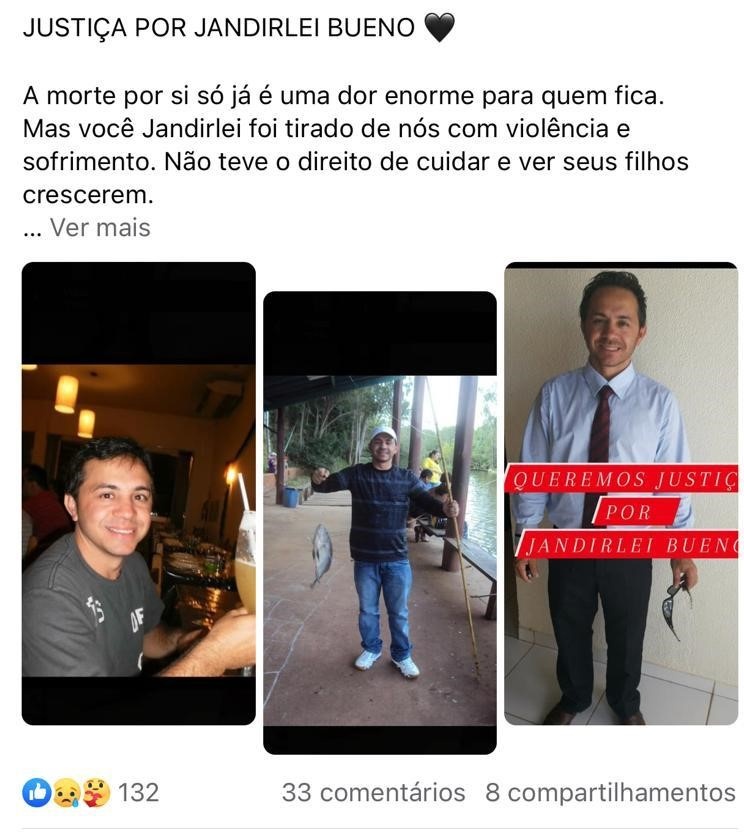Screen dimensions: 744x833
Task: Show the 8 compartilhamentos
Action: [610, 793]
